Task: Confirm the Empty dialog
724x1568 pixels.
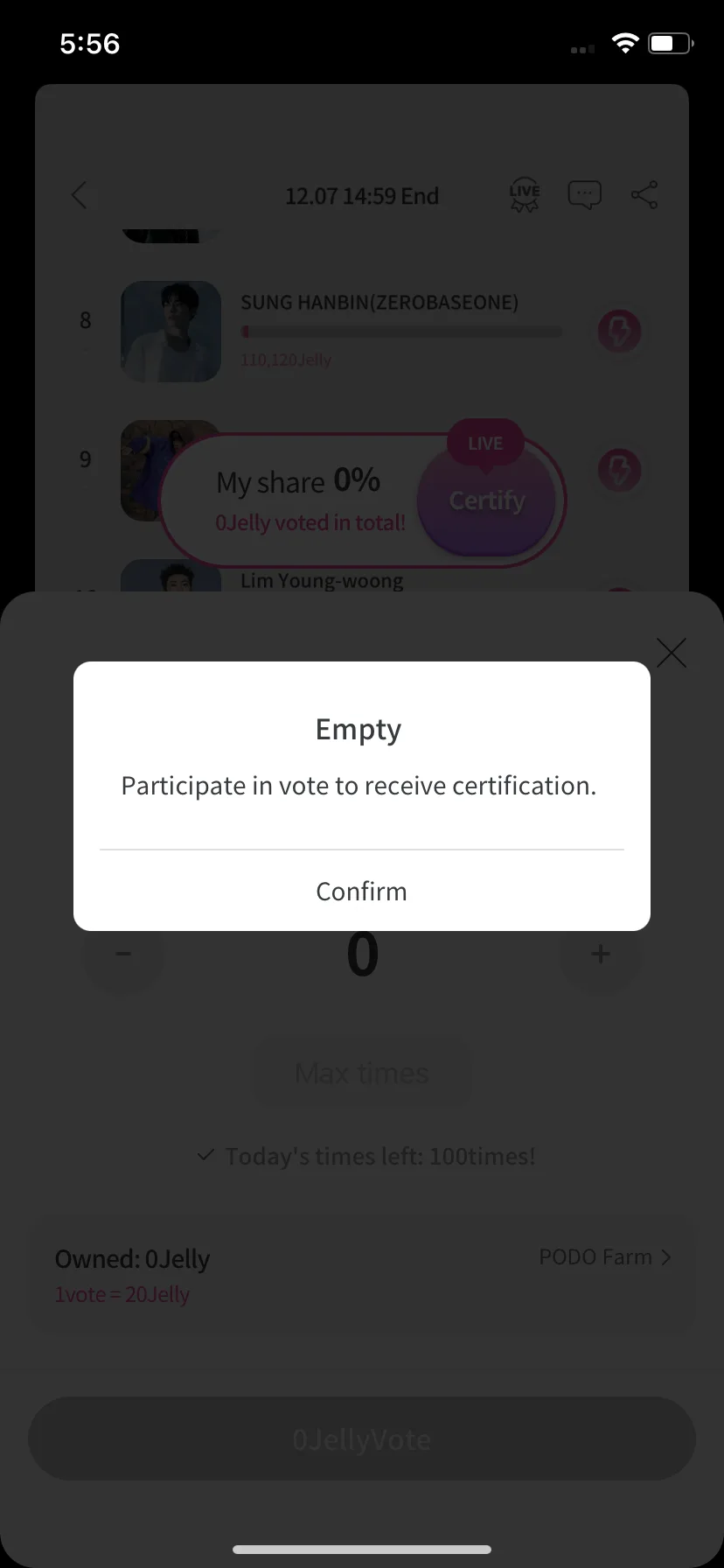Action: tap(361, 891)
